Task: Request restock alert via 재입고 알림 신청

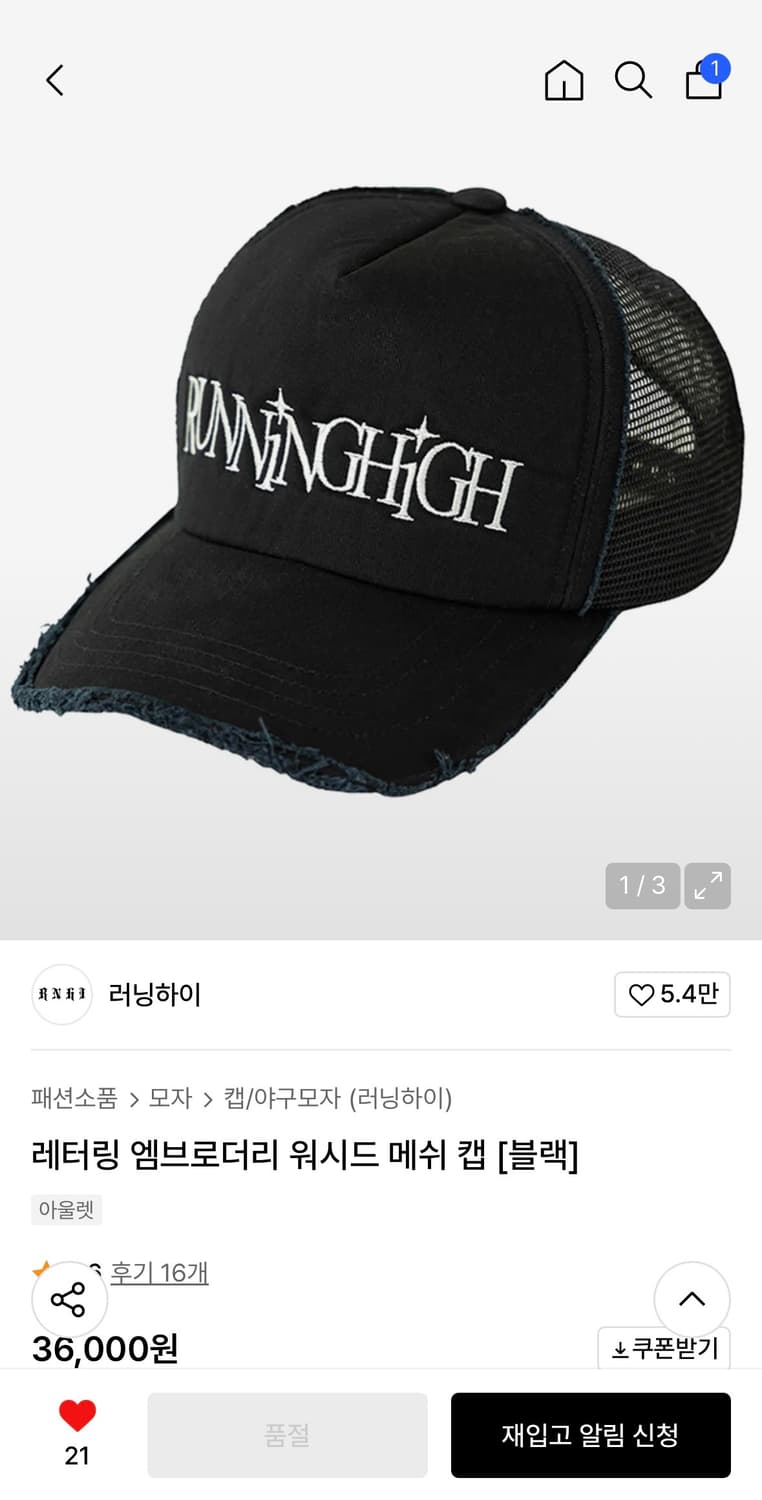Action: pyautogui.click(x=590, y=1434)
